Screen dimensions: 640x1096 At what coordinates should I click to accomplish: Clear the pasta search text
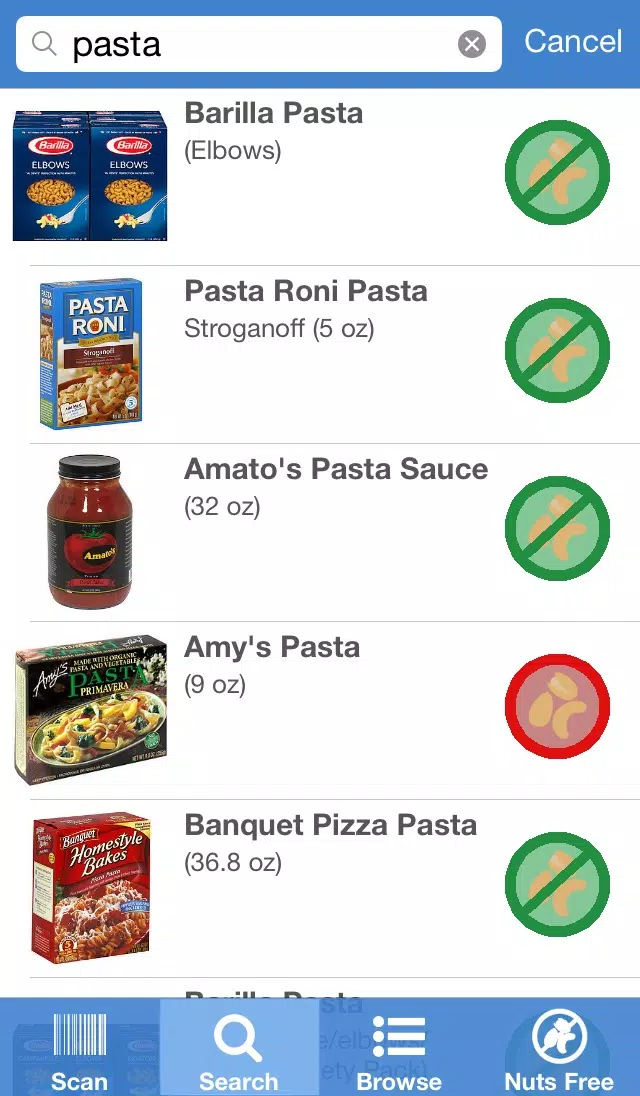(472, 44)
